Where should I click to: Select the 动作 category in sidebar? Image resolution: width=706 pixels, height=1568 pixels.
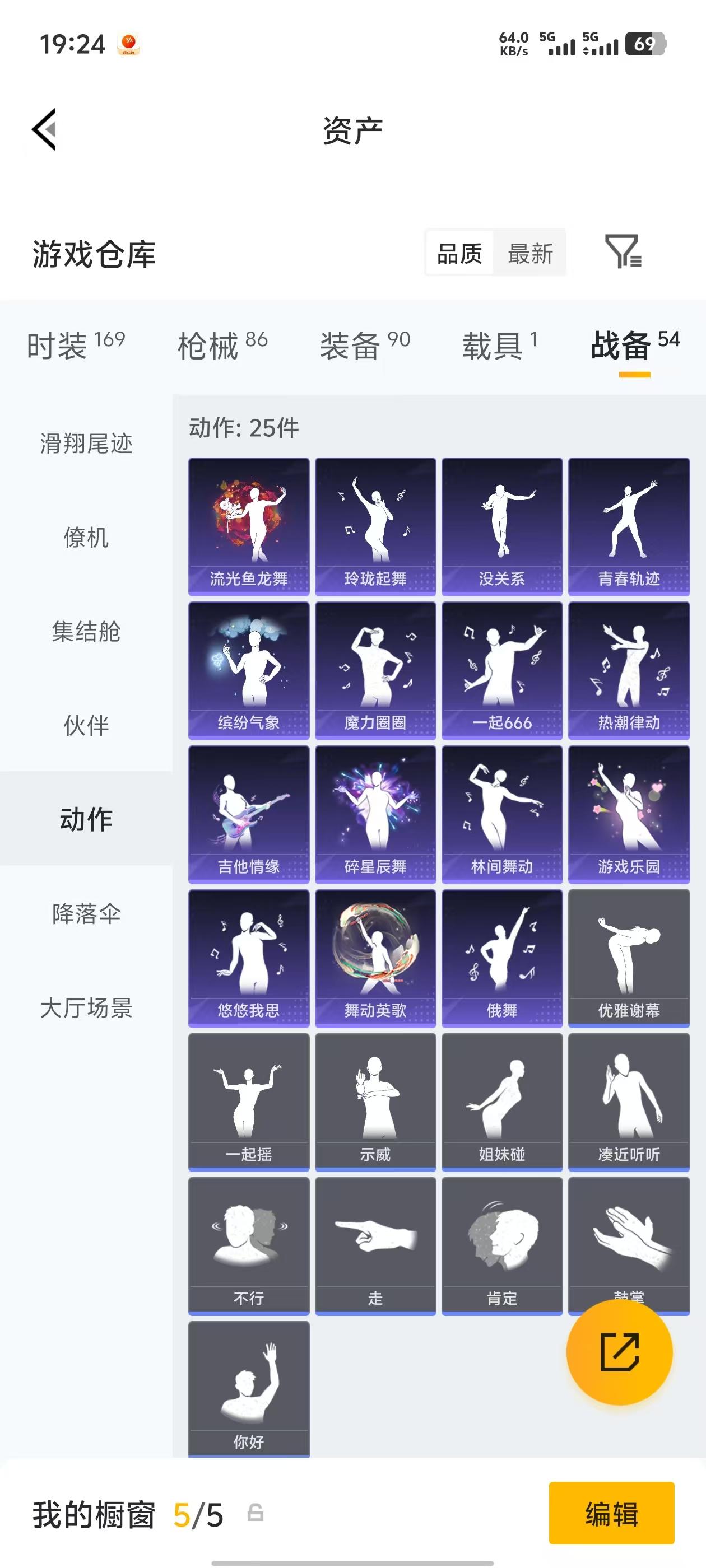click(85, 819)
